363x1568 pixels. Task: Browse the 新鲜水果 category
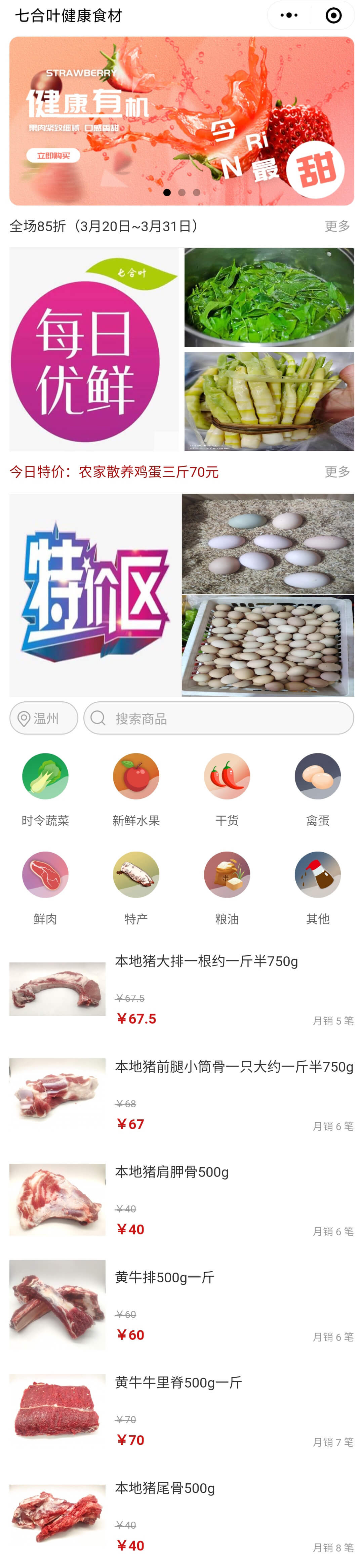coord(136,789)
